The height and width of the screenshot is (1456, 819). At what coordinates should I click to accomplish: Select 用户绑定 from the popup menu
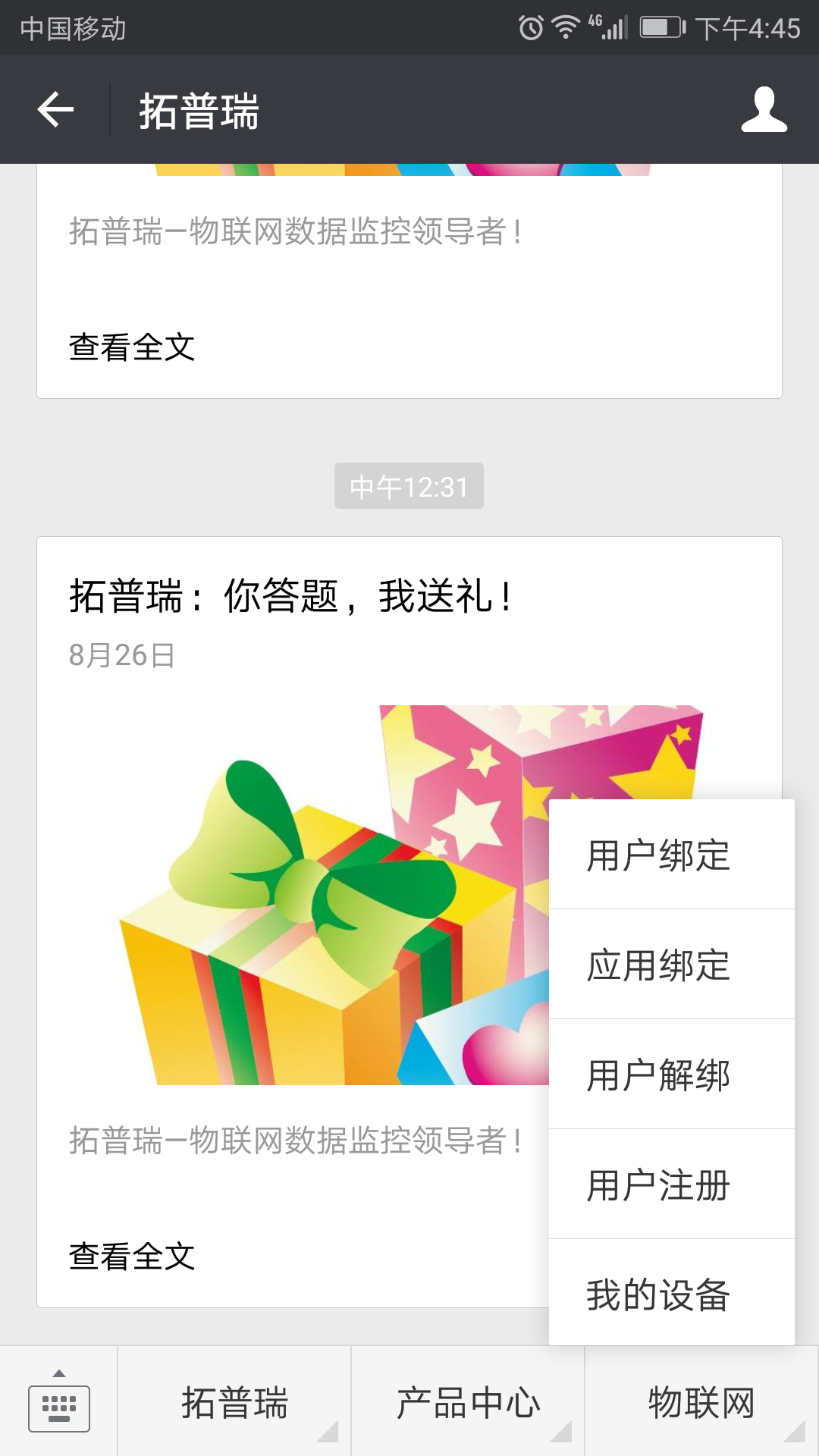coord(657,855)
